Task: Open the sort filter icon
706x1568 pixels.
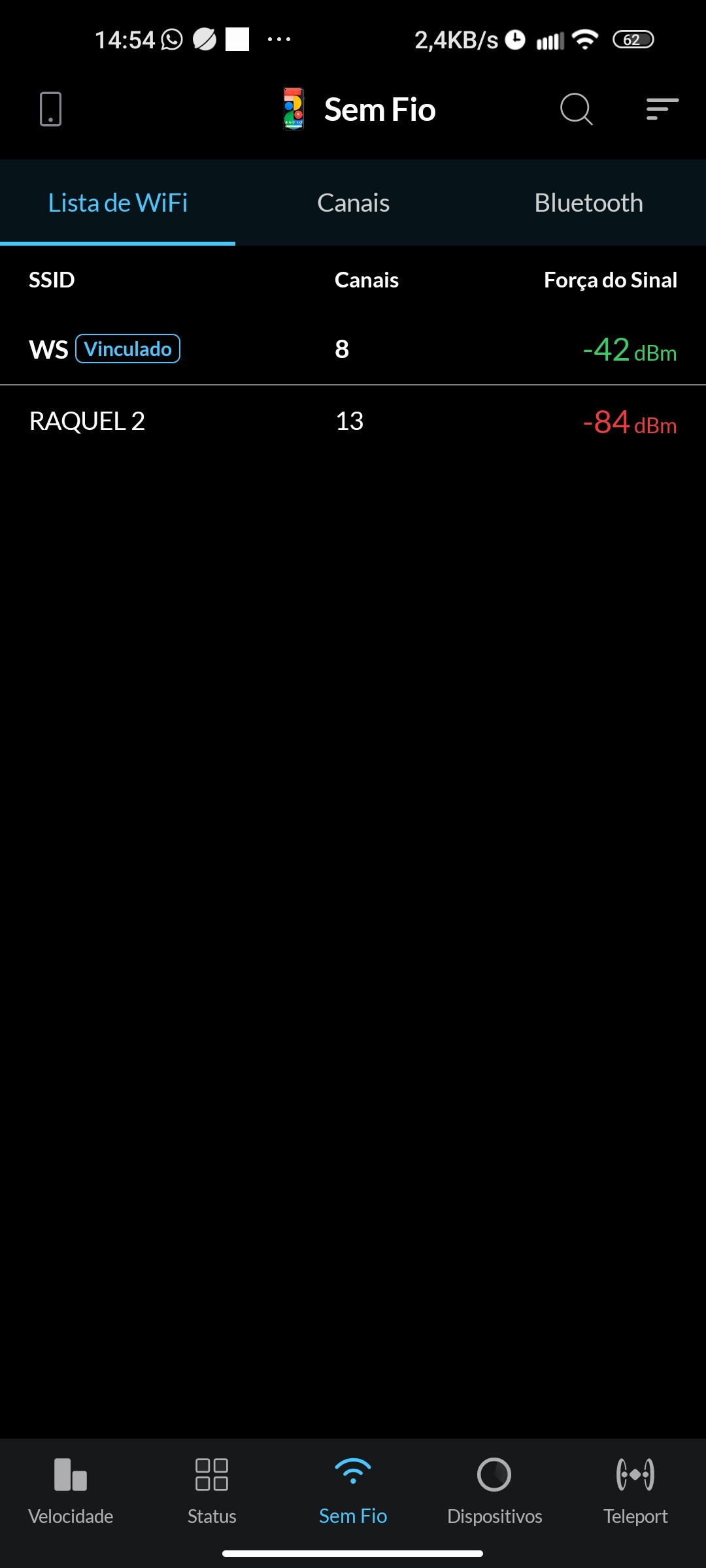Action: pos(662,109)
